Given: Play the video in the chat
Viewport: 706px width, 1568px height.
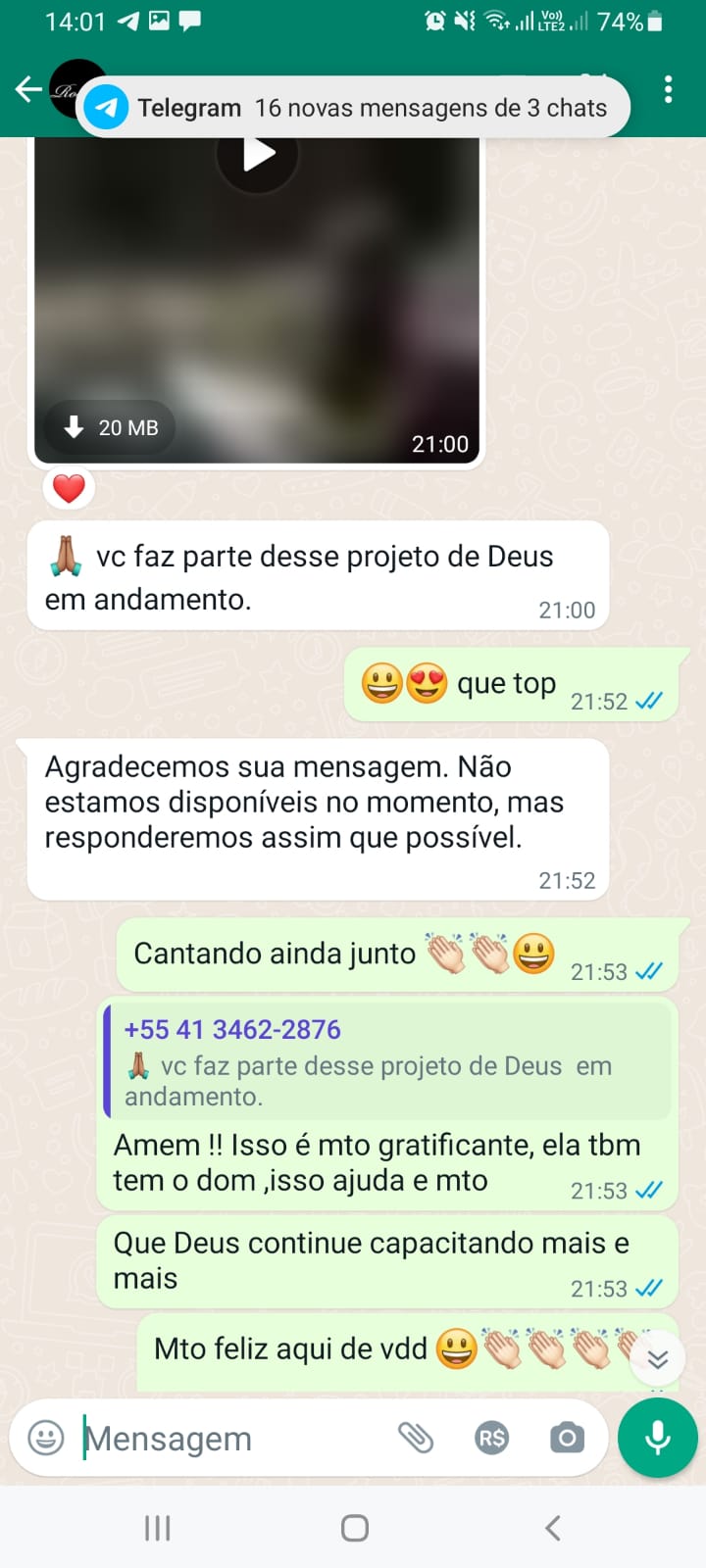Looking at the screenshot, I should [x=257, y=155].
